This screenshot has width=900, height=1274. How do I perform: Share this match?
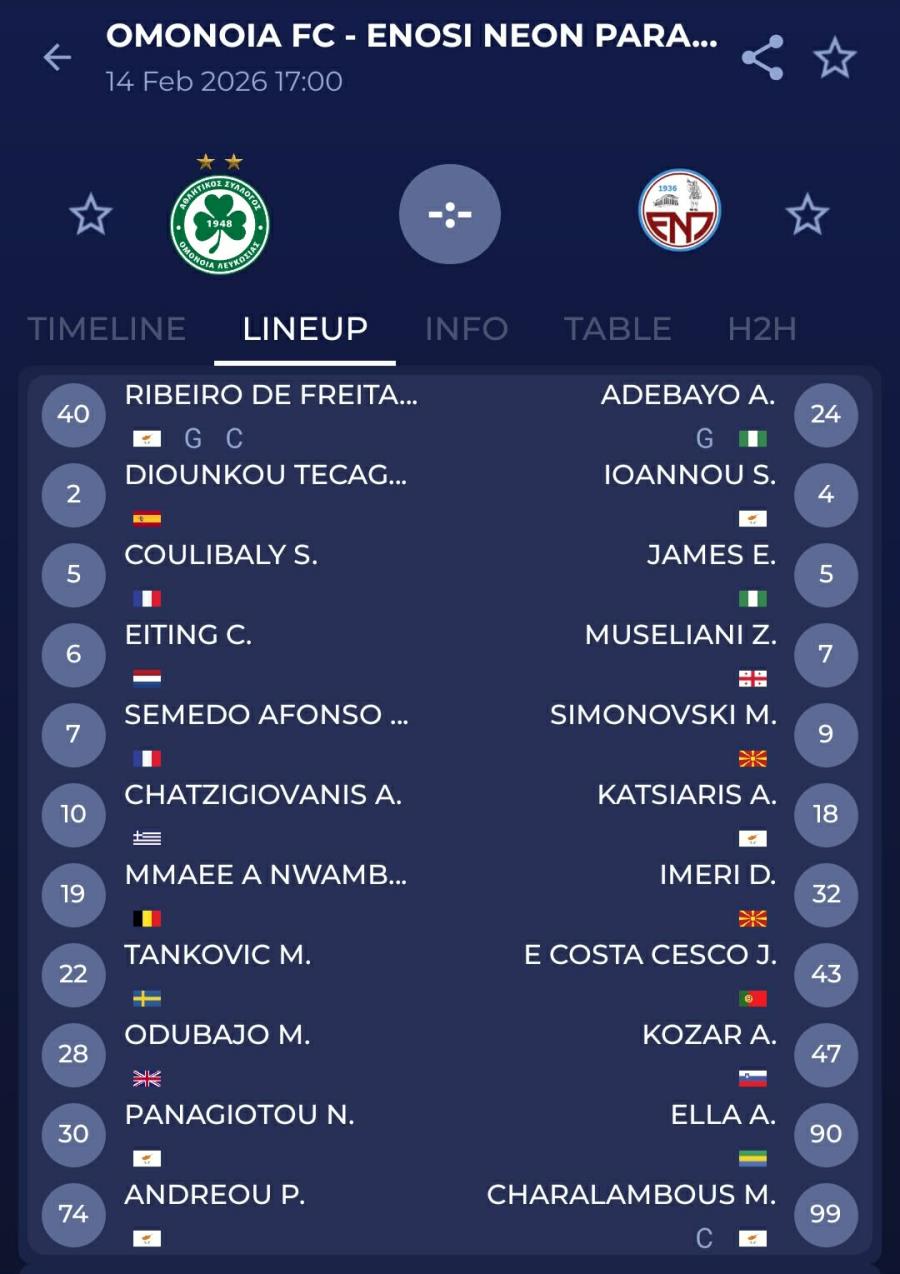pos(762,58)
